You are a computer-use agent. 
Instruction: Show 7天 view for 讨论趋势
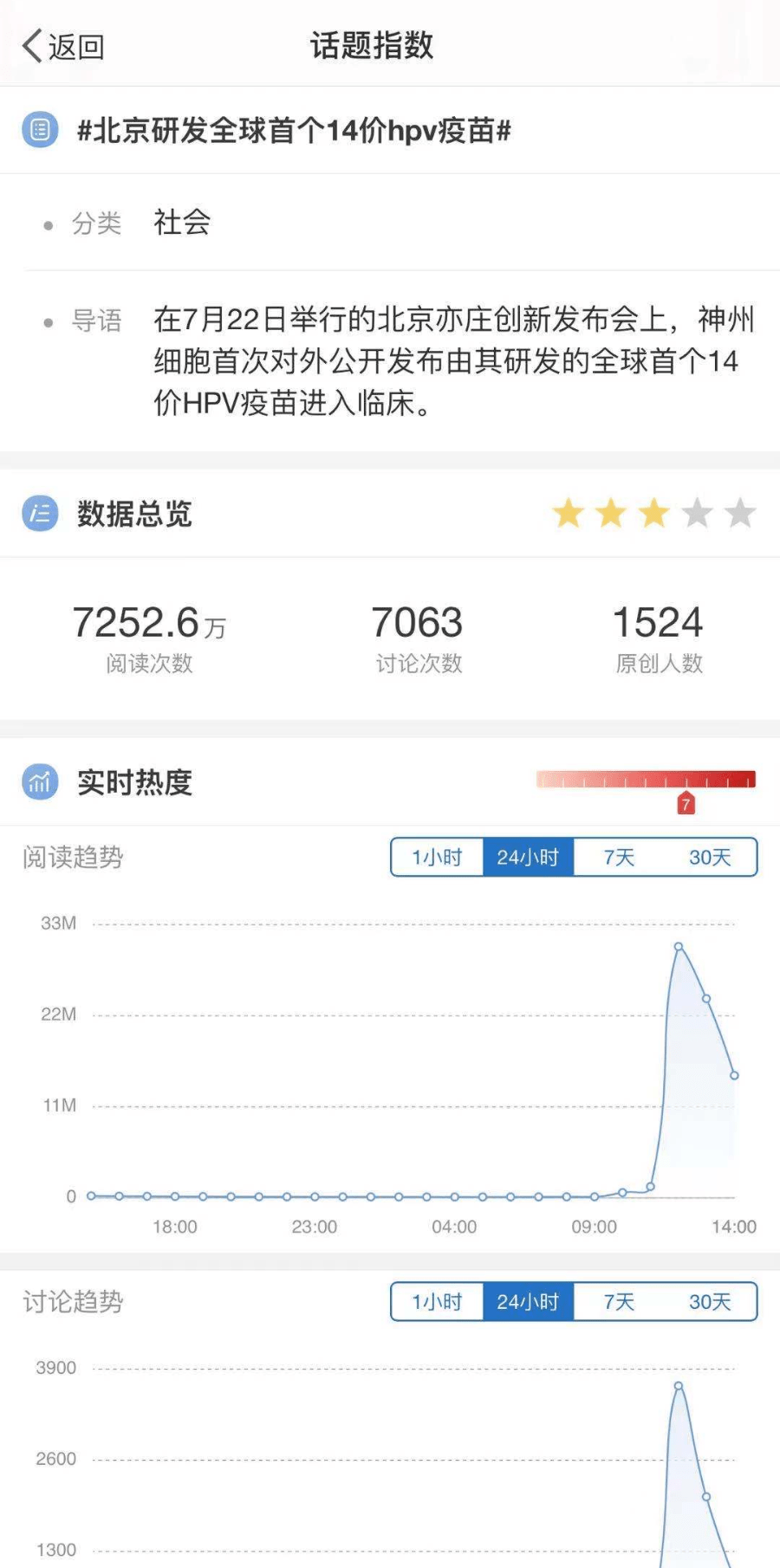pos(619,1302)
